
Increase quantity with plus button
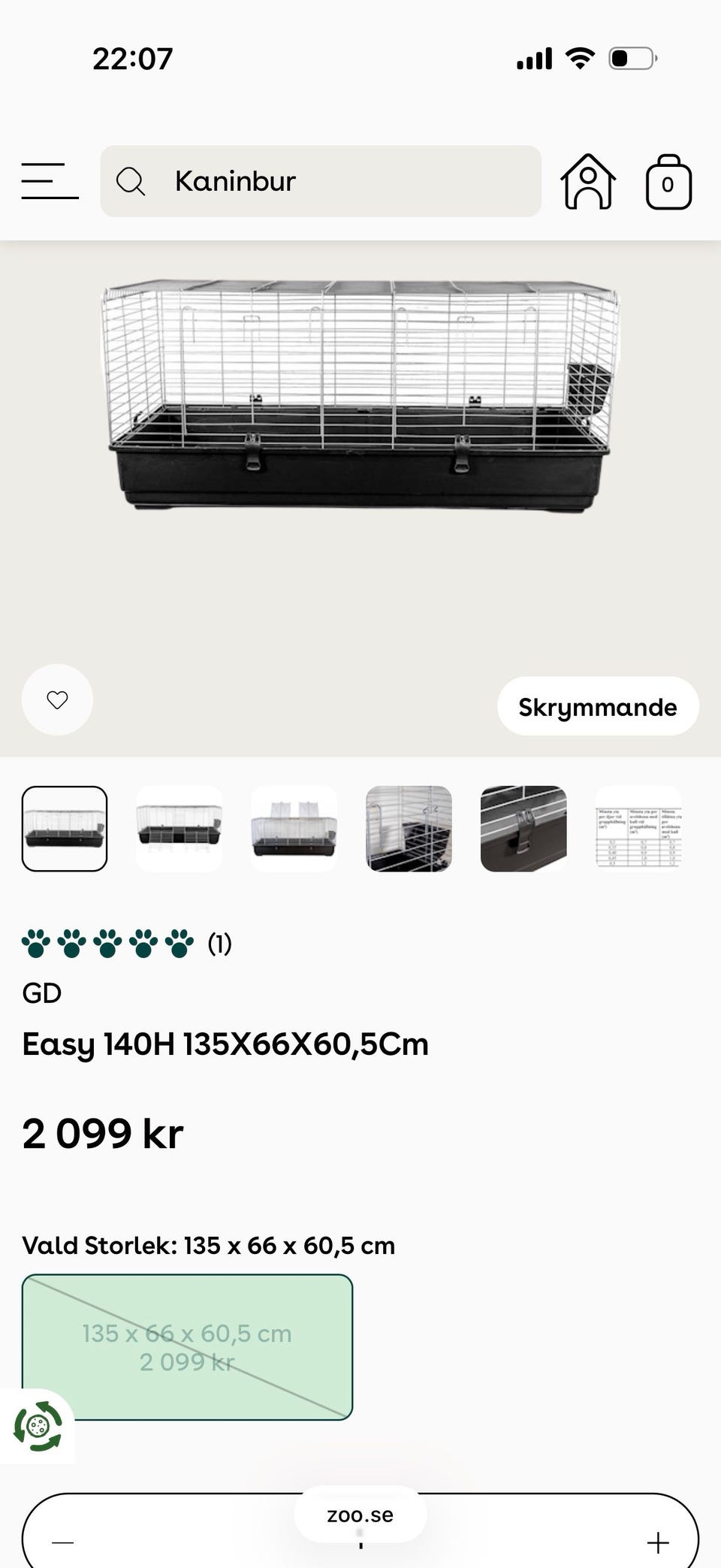[x=658, y=1543]
